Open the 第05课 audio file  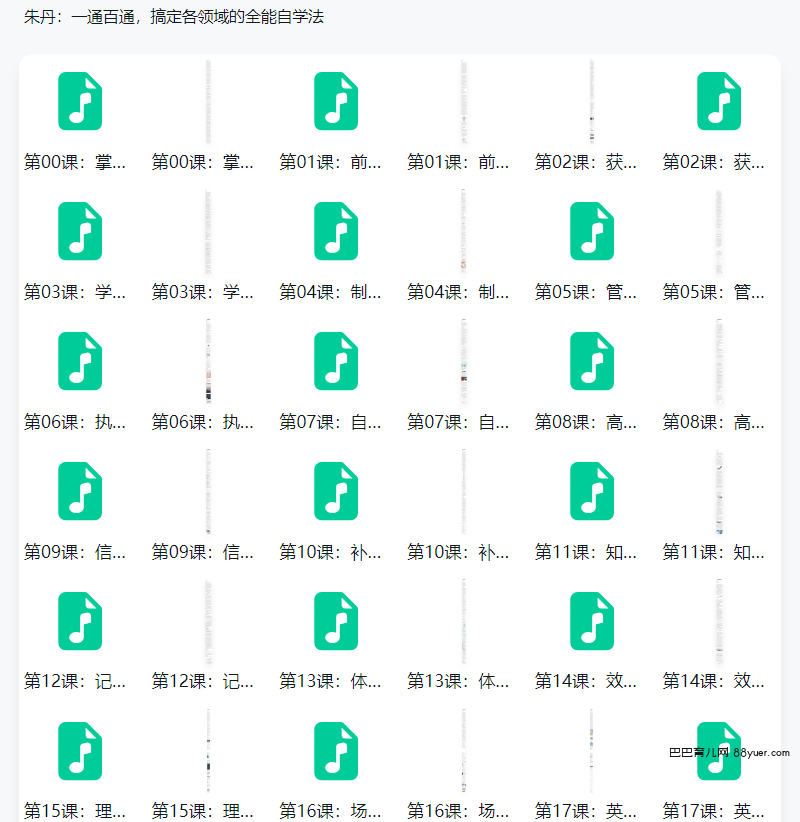click(592, 231)
